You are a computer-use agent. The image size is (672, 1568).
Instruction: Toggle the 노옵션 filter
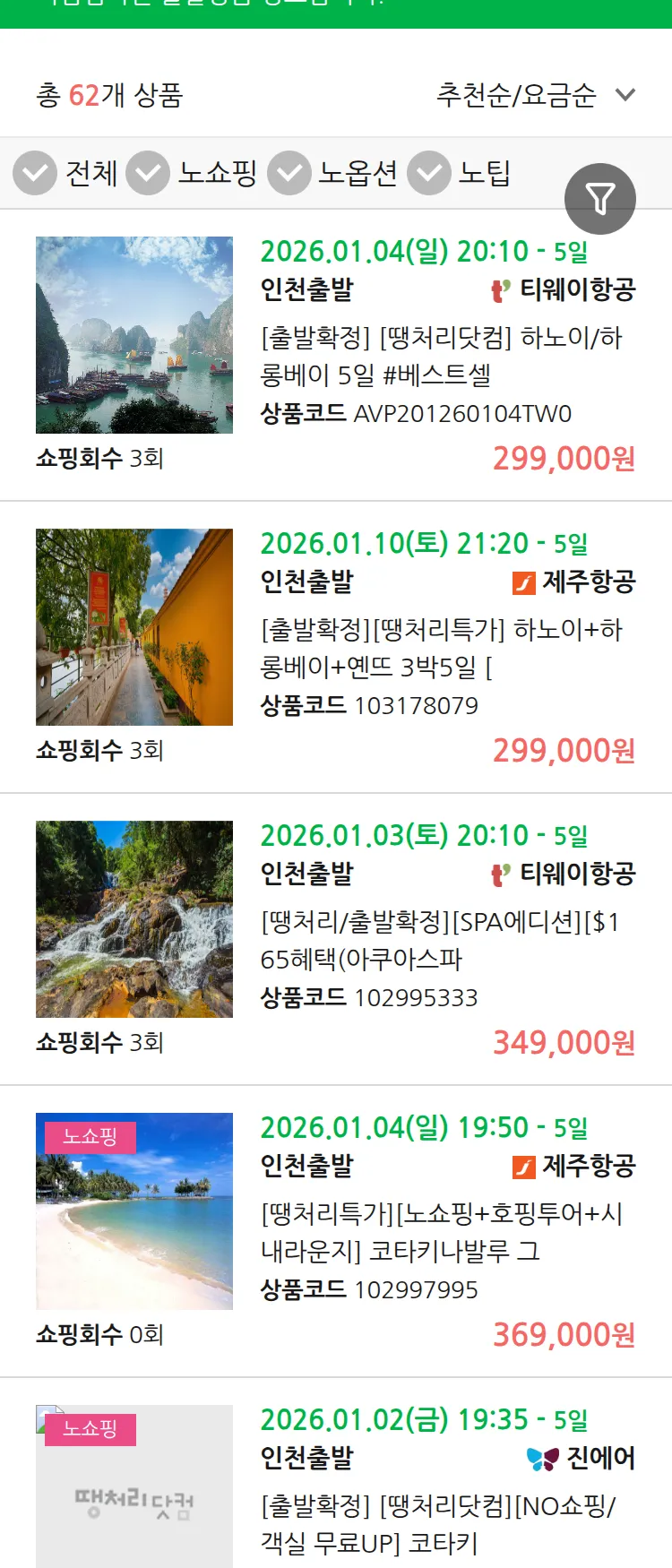point(289,174)
